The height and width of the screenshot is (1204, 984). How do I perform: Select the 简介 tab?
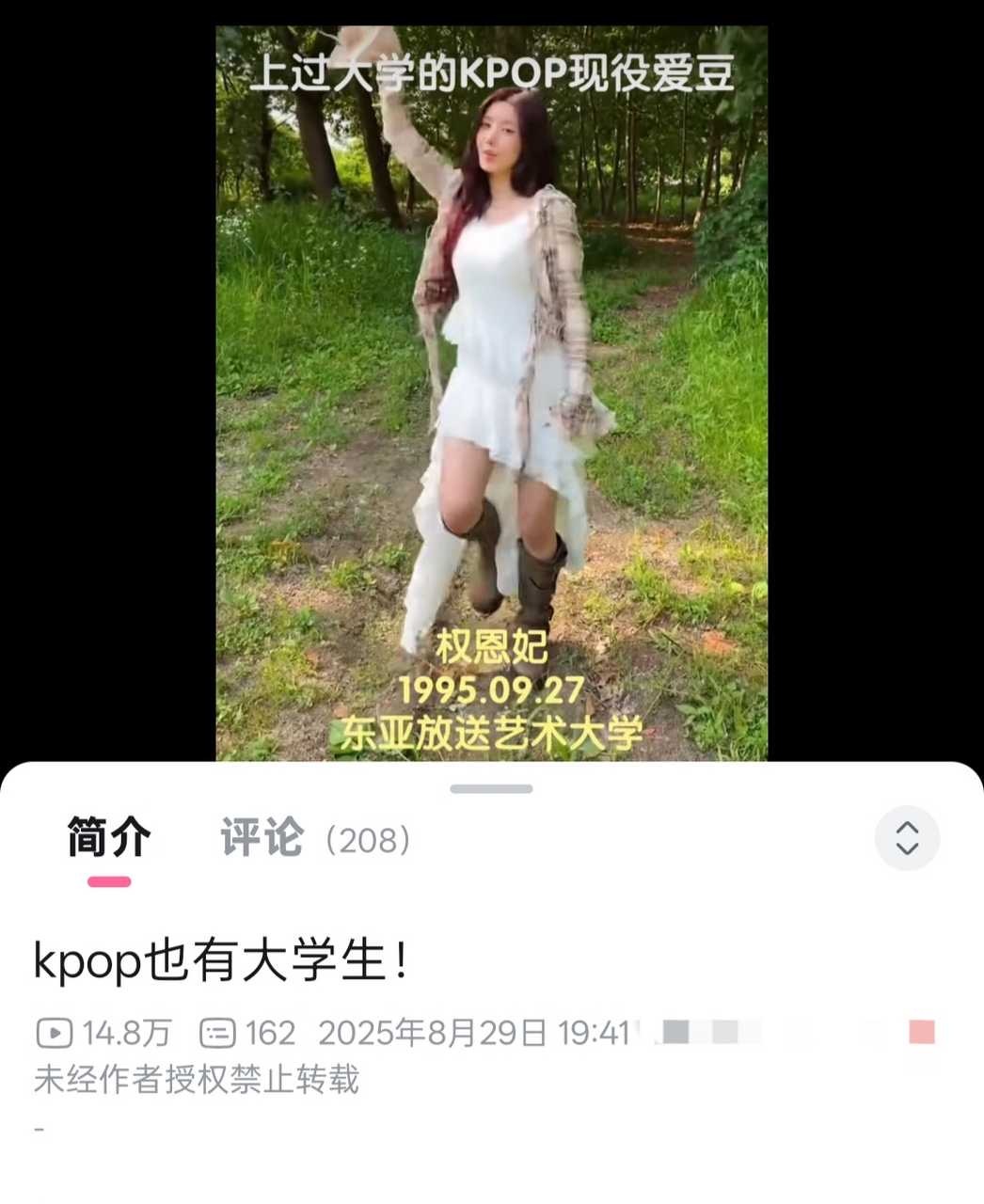pyautogui.click(x=106, y=838)
